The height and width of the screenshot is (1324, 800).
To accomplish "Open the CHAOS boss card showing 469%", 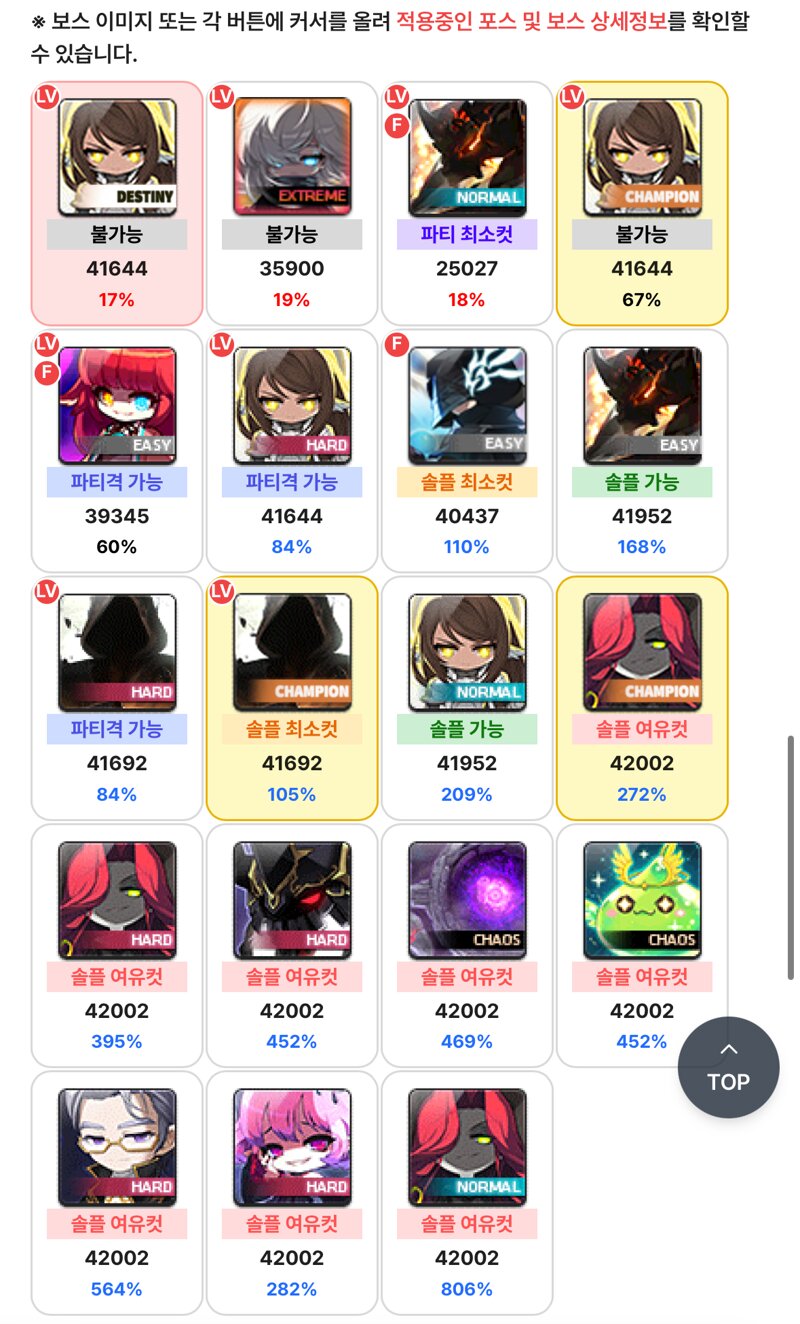I will tap(467, 900).
